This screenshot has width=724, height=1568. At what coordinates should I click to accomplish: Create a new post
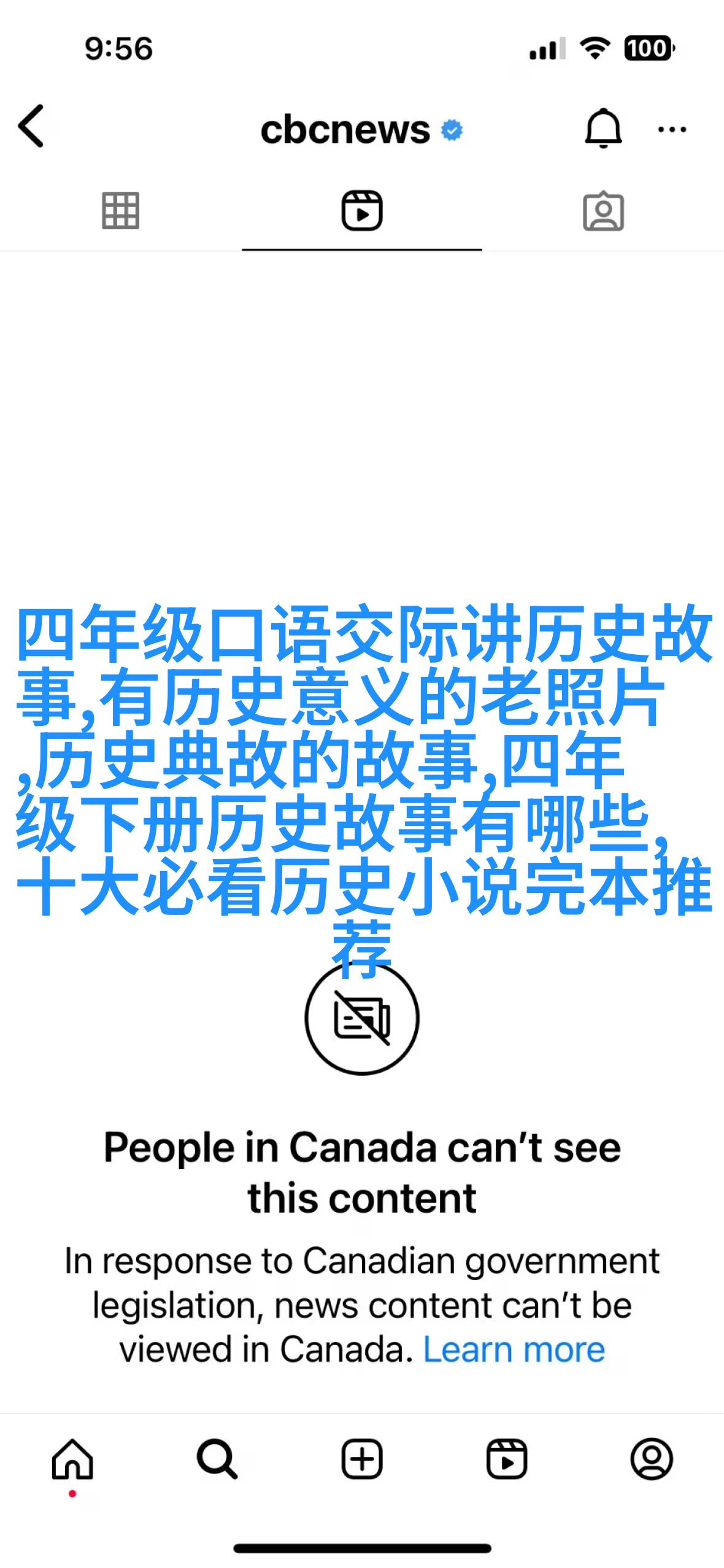(362, 1459)
